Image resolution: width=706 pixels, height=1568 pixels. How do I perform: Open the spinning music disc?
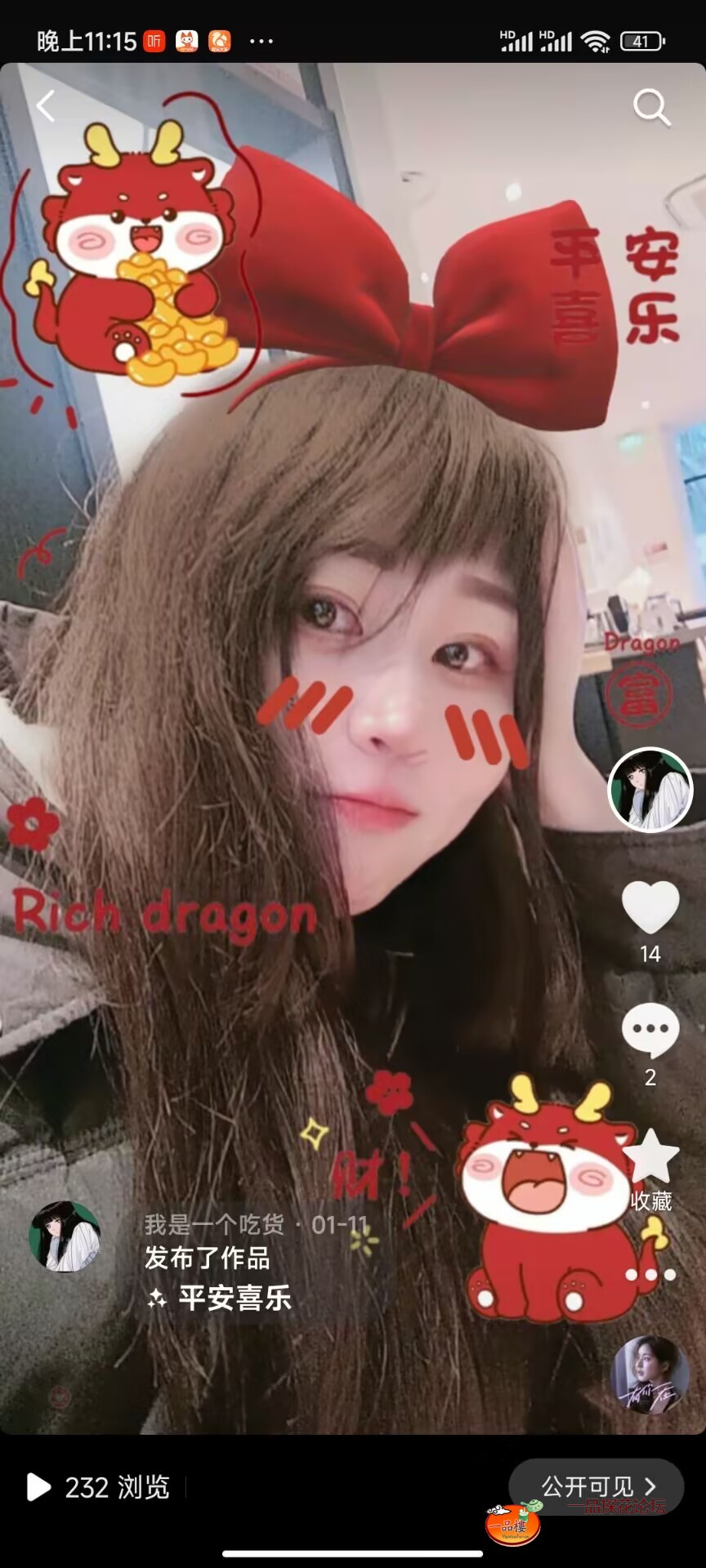(x=650, y=1374)
